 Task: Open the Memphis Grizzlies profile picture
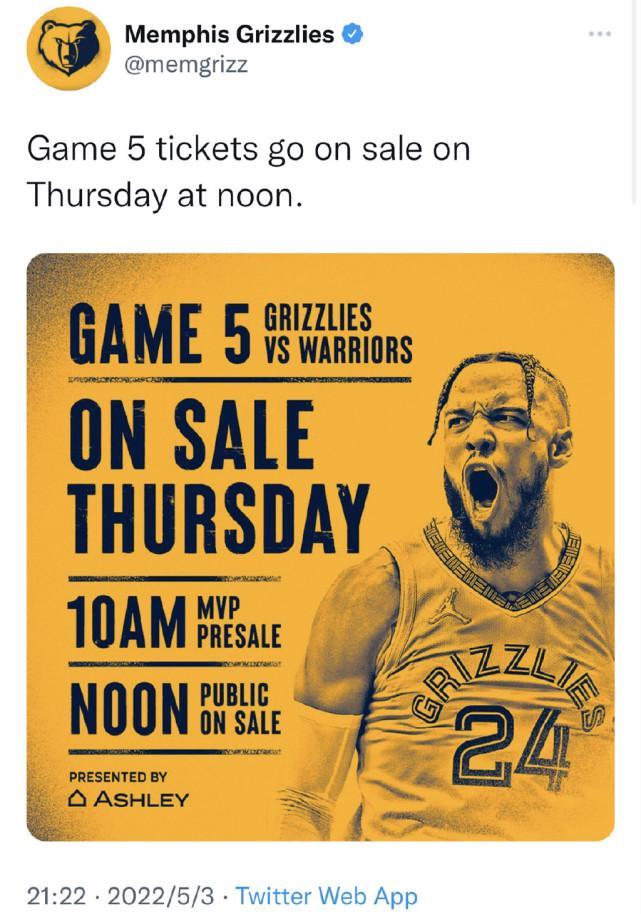pyautogui.click(x=68, y=48)
